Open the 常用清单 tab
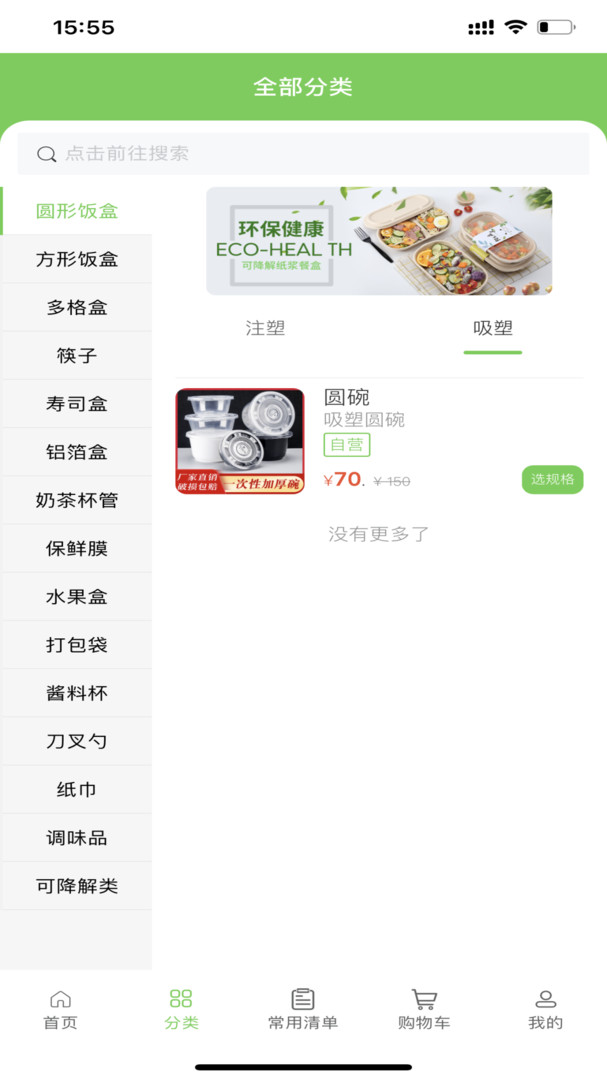607x1080 pixels. [303, 1009]
